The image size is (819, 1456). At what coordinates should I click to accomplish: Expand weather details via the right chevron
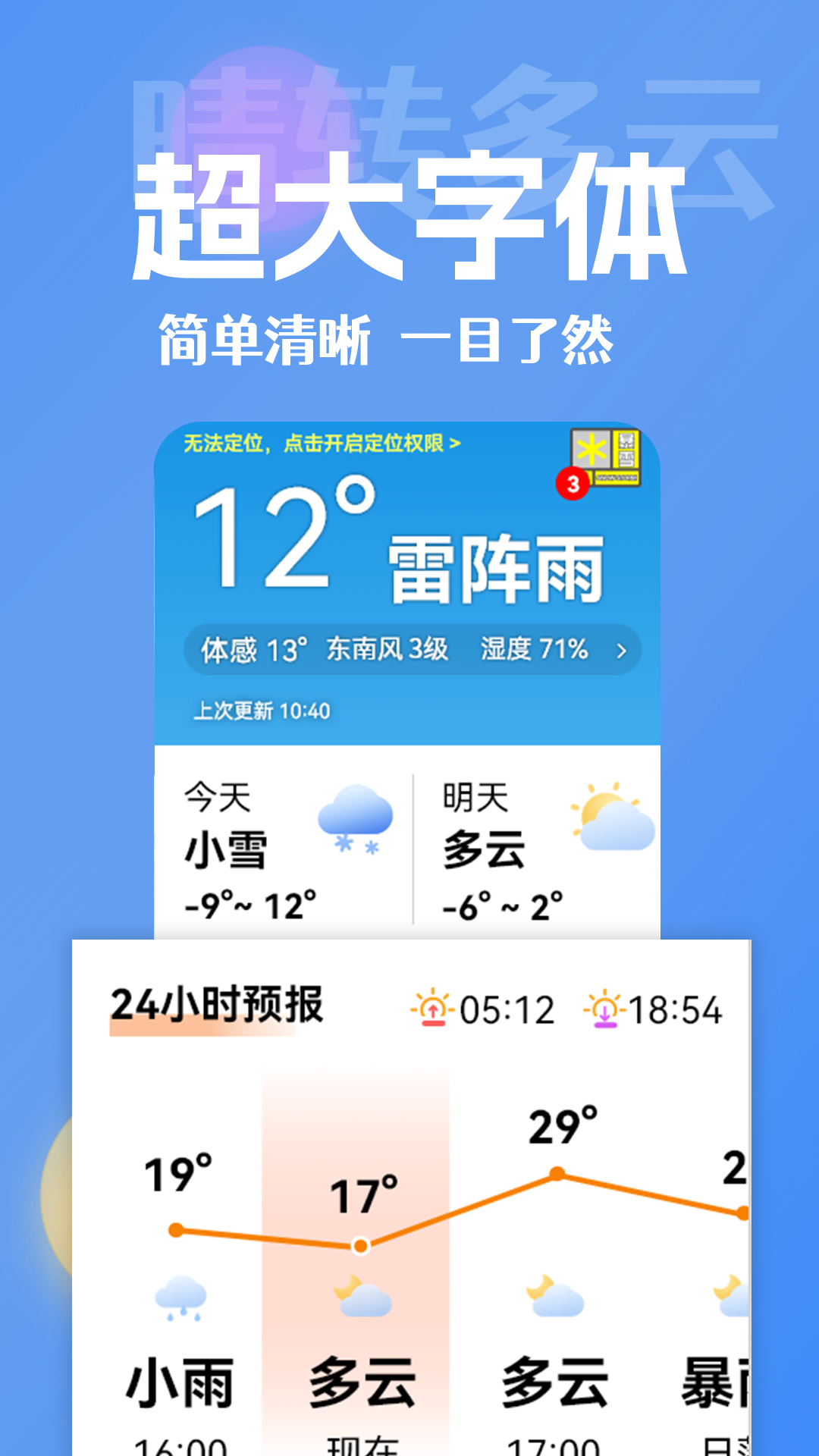(x=620, y=652)
